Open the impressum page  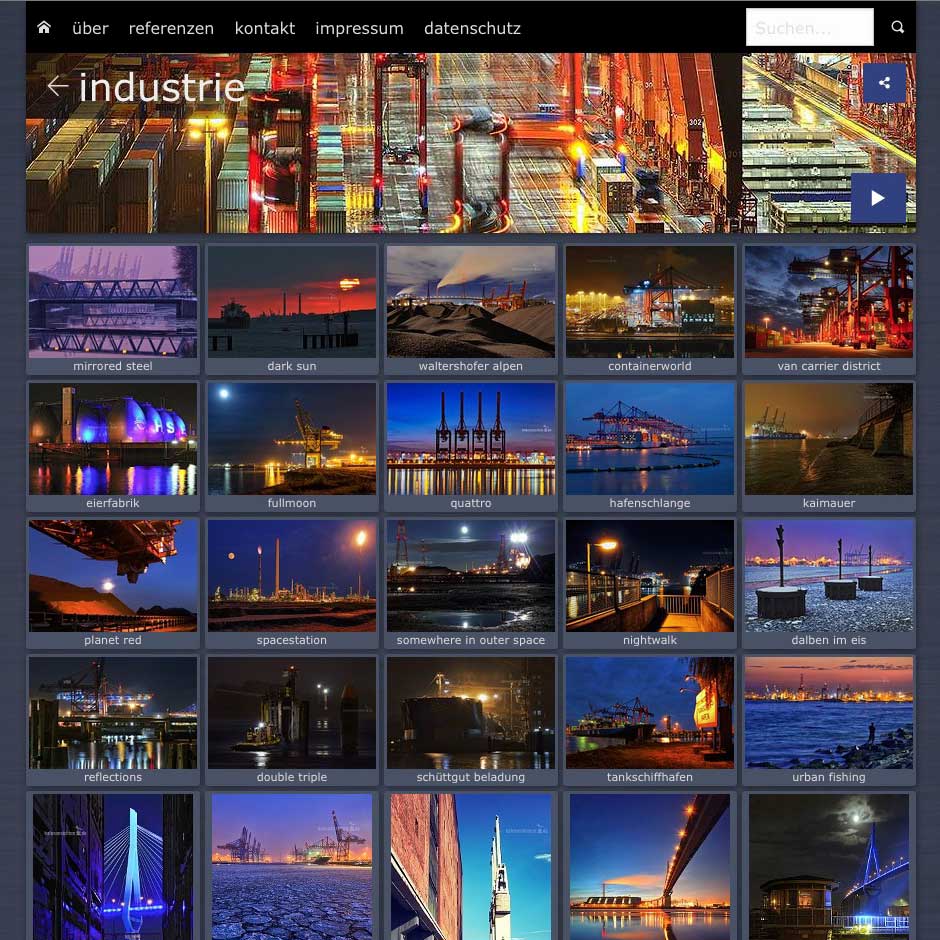pyautogui.click(x=359, y=28)
